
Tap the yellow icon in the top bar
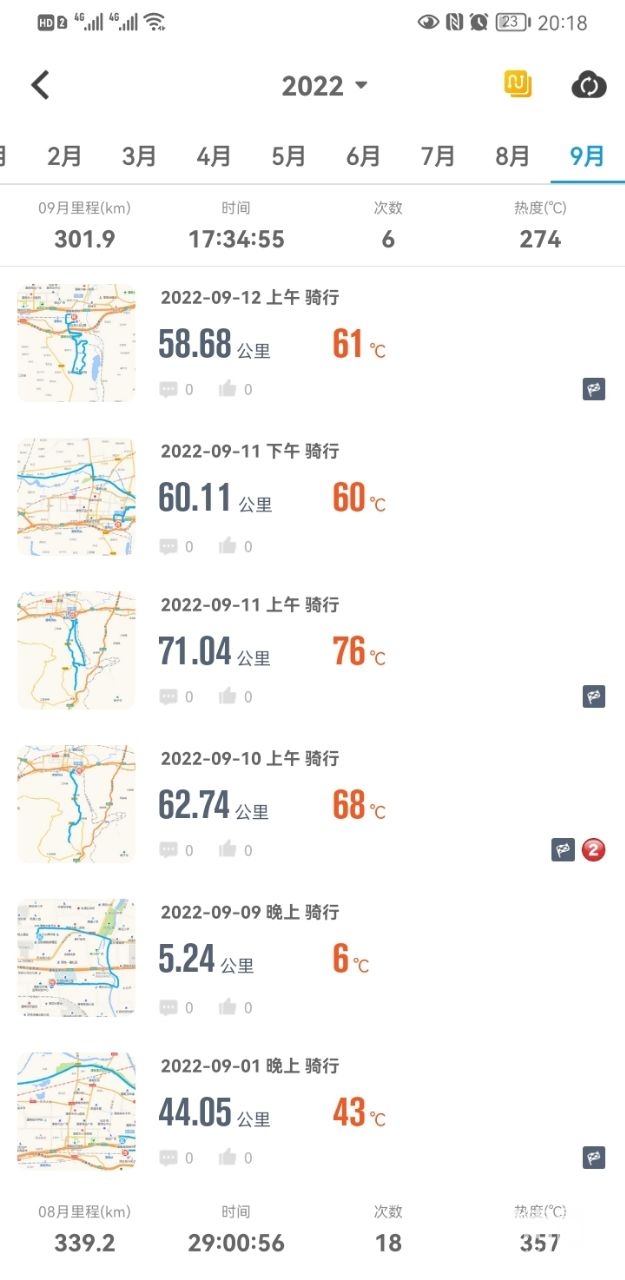pyautogui.click(x=517, y=85)
